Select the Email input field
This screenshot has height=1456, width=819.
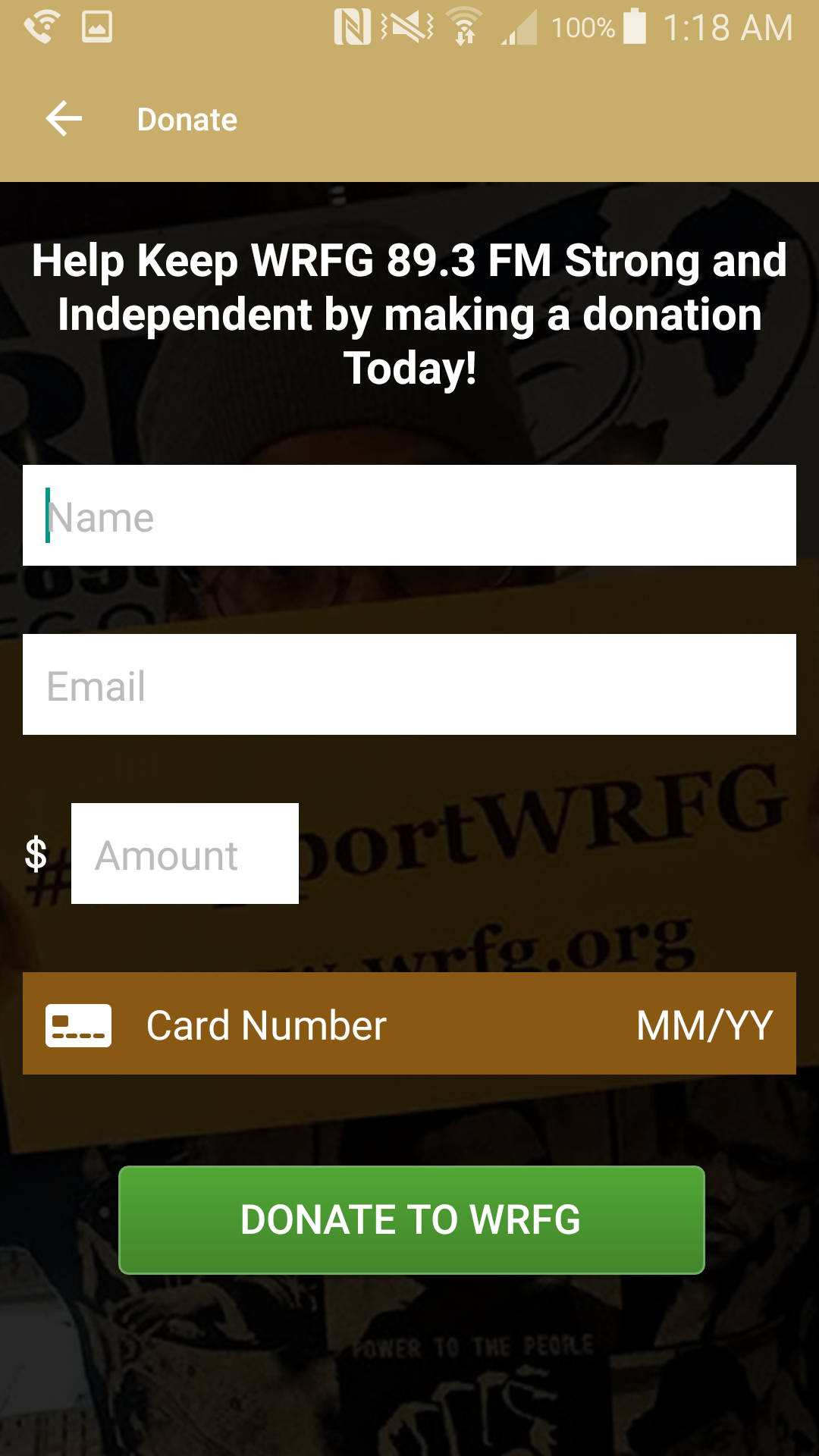coord(409,685)
